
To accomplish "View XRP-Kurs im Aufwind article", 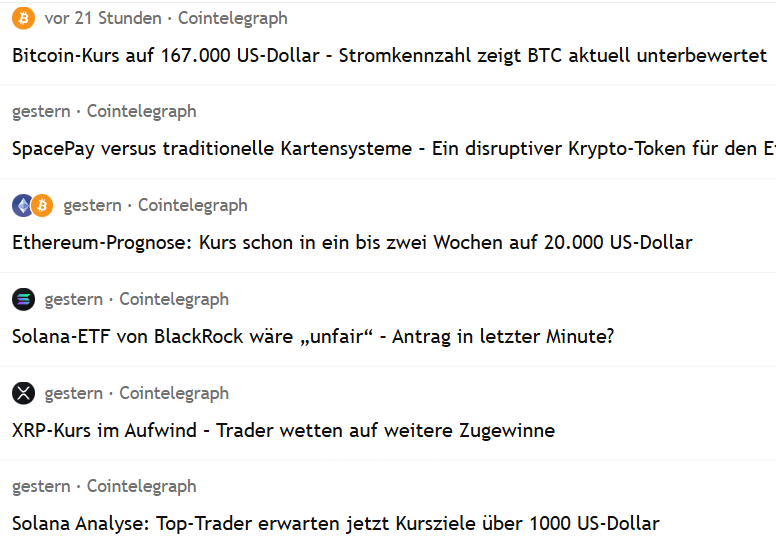I will (283, 431).
